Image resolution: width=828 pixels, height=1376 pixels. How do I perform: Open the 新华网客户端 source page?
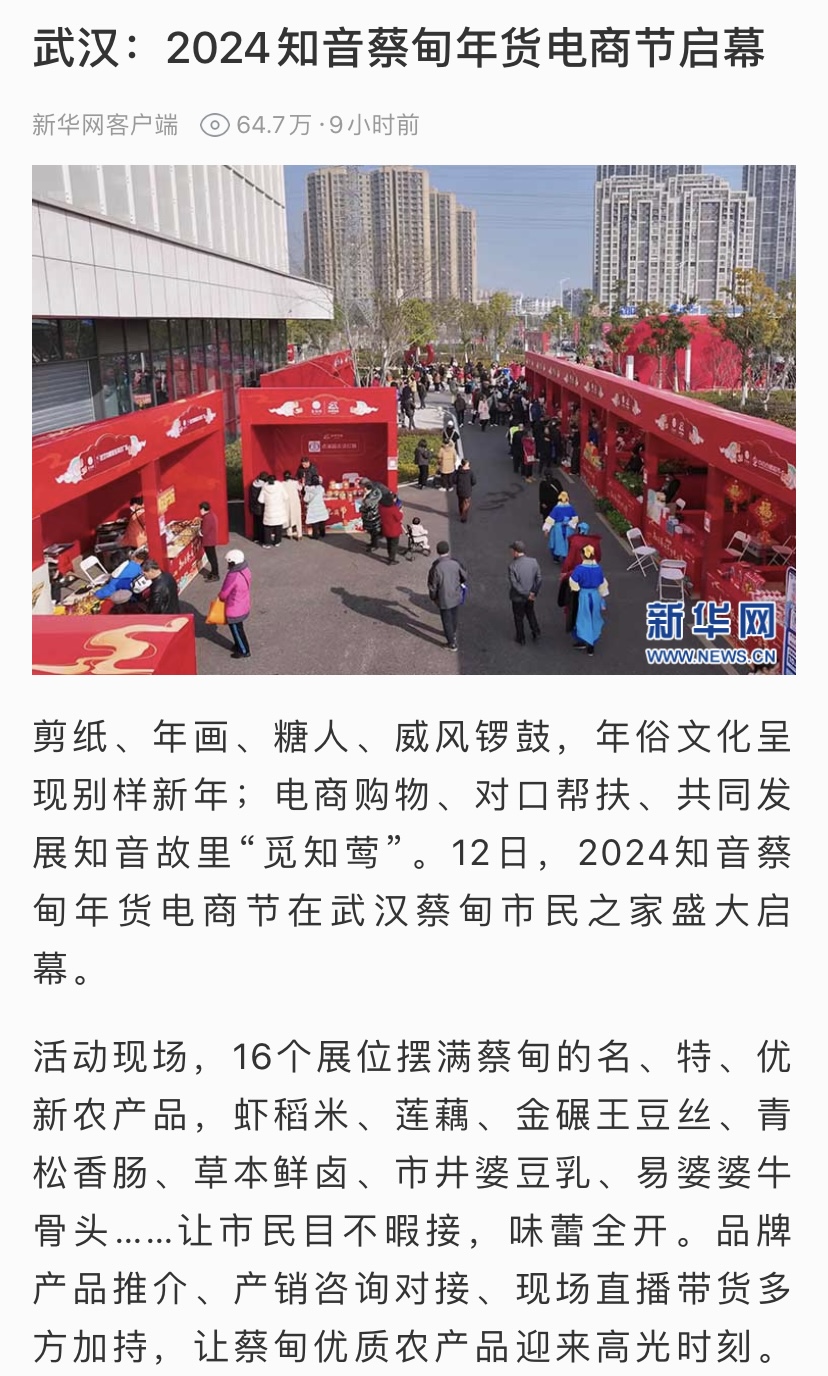[105, 125]
